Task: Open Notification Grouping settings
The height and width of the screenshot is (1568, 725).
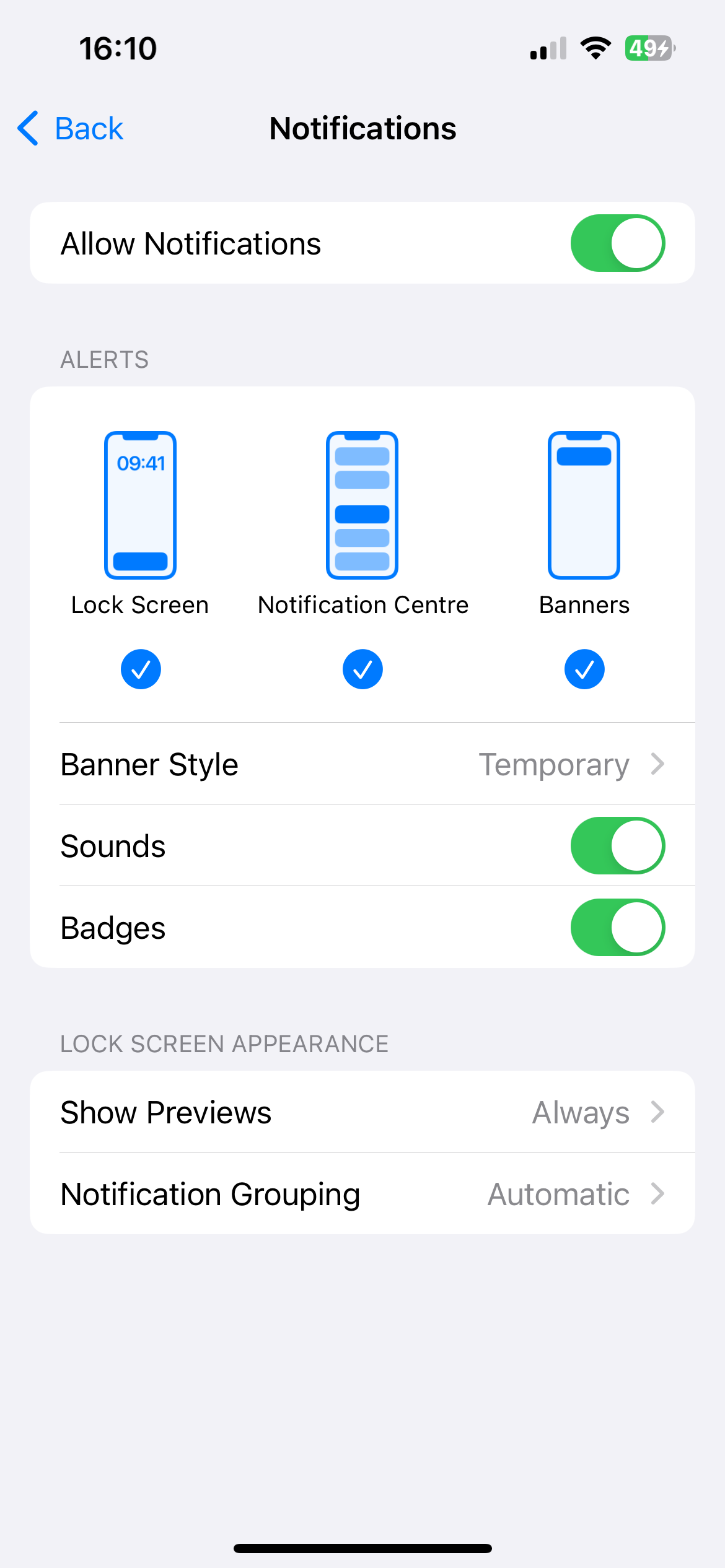Action: coord(362,1194)
